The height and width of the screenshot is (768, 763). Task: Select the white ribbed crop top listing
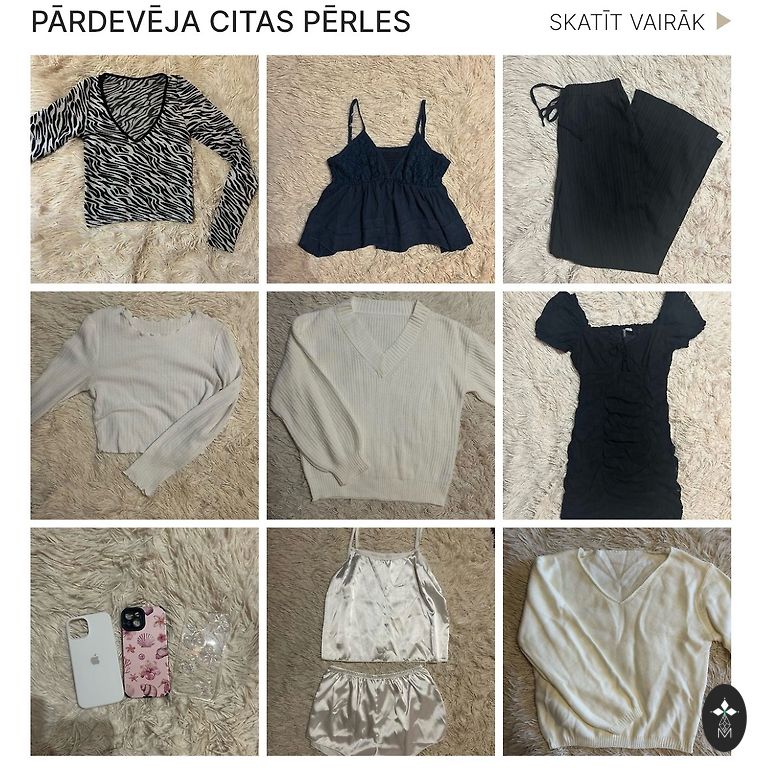[144, 405]
